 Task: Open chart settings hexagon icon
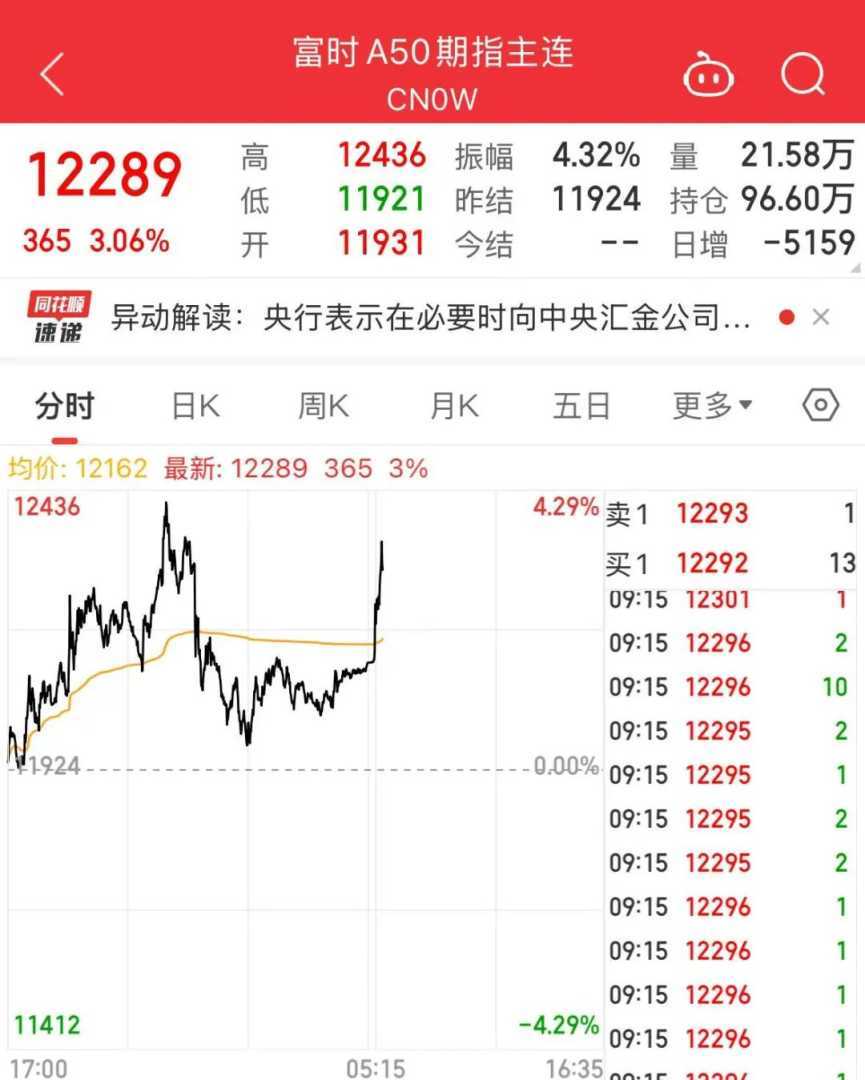(x=820, y=405)
